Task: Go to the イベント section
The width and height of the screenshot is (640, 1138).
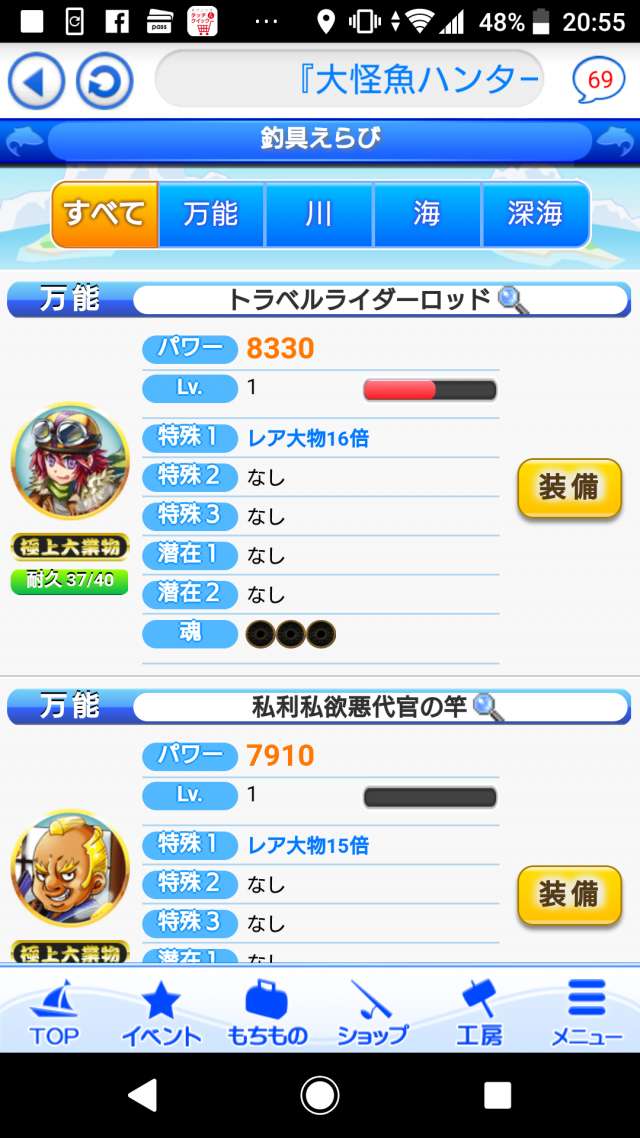Action: (x=161, y=1012)
